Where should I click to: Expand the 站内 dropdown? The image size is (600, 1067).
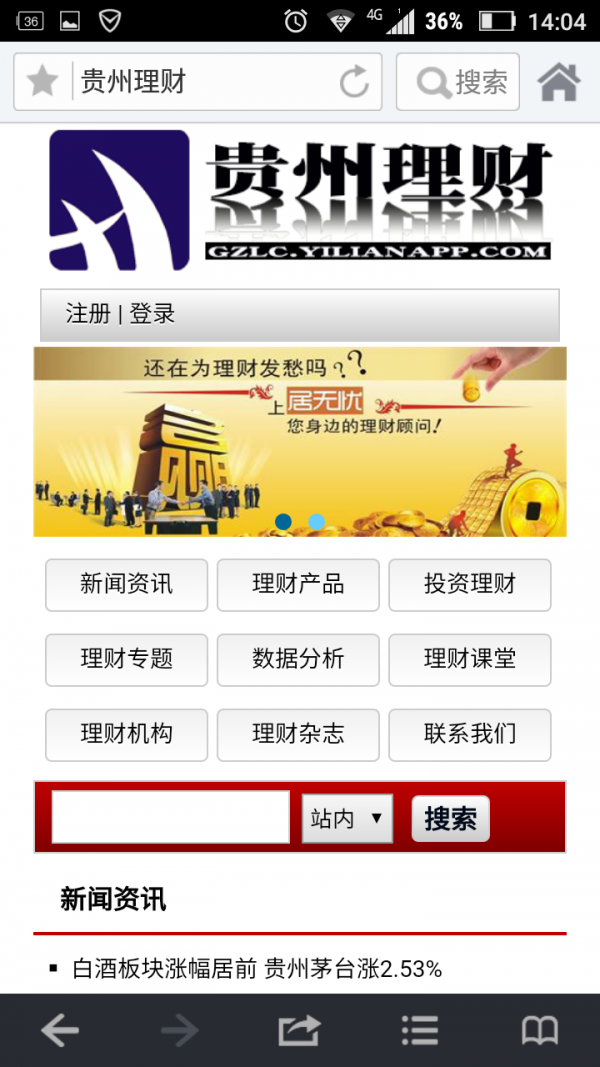(x=347, y=818)
